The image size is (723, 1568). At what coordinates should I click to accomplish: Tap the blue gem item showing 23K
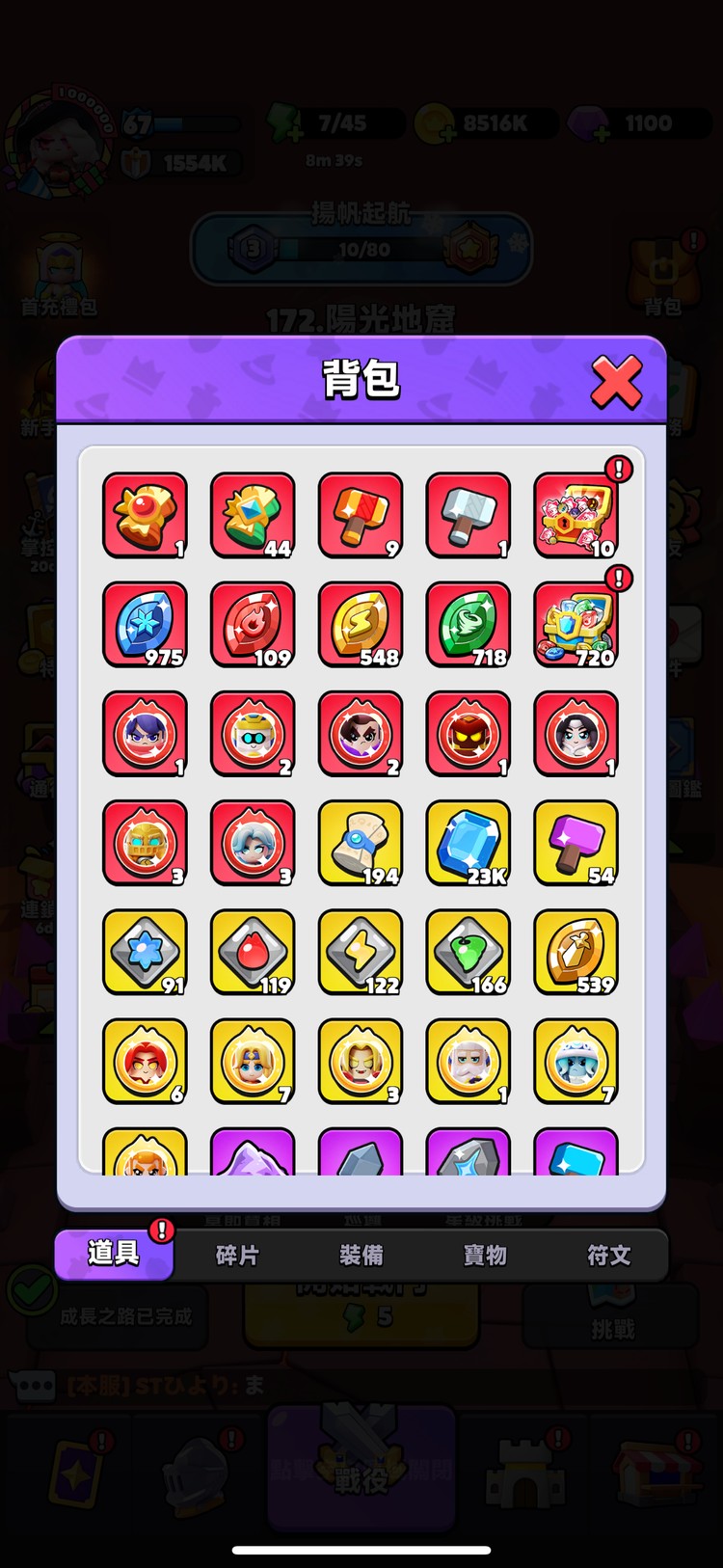pos(469,844)
